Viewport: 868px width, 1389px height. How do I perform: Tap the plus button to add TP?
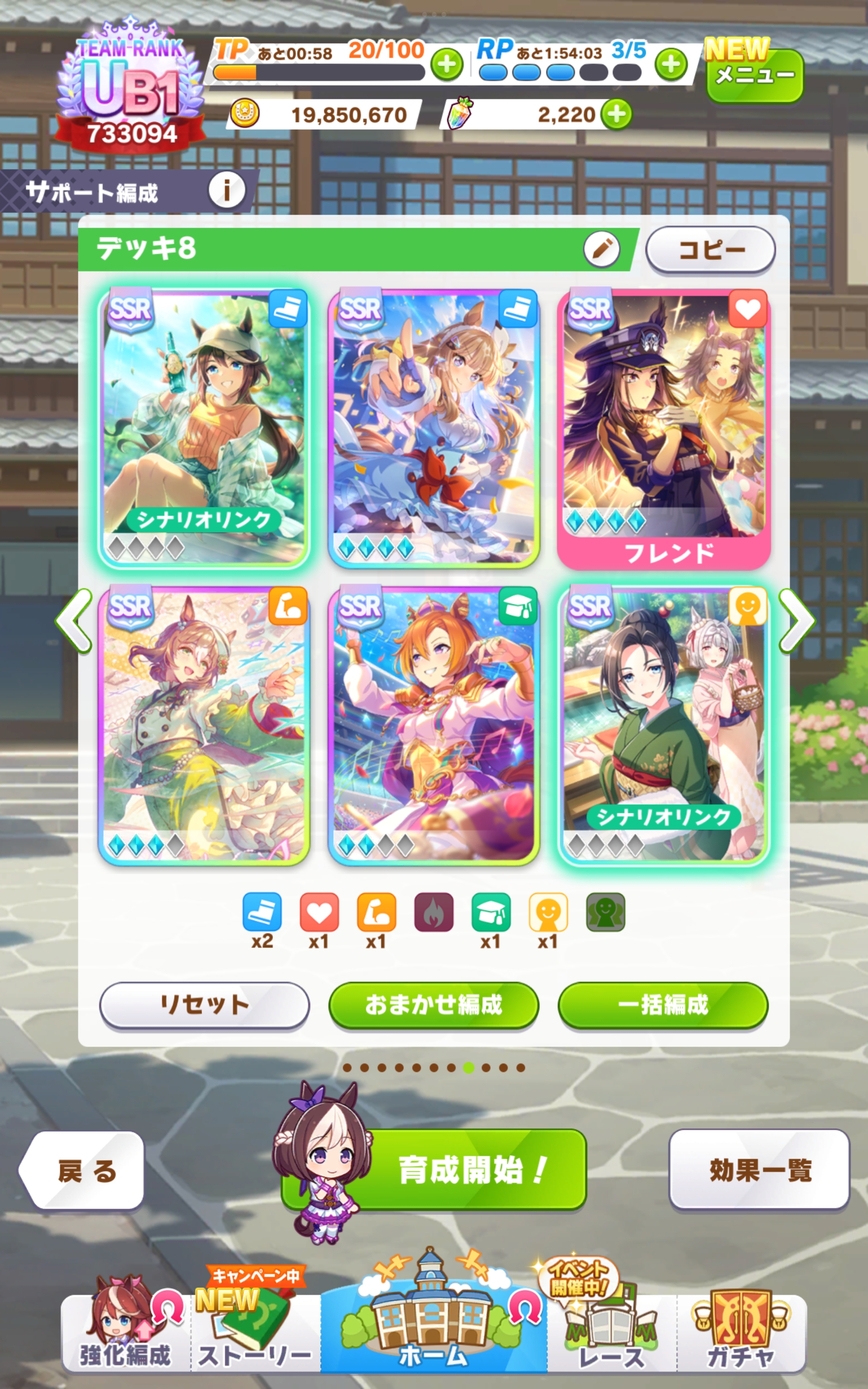[447, 64]
